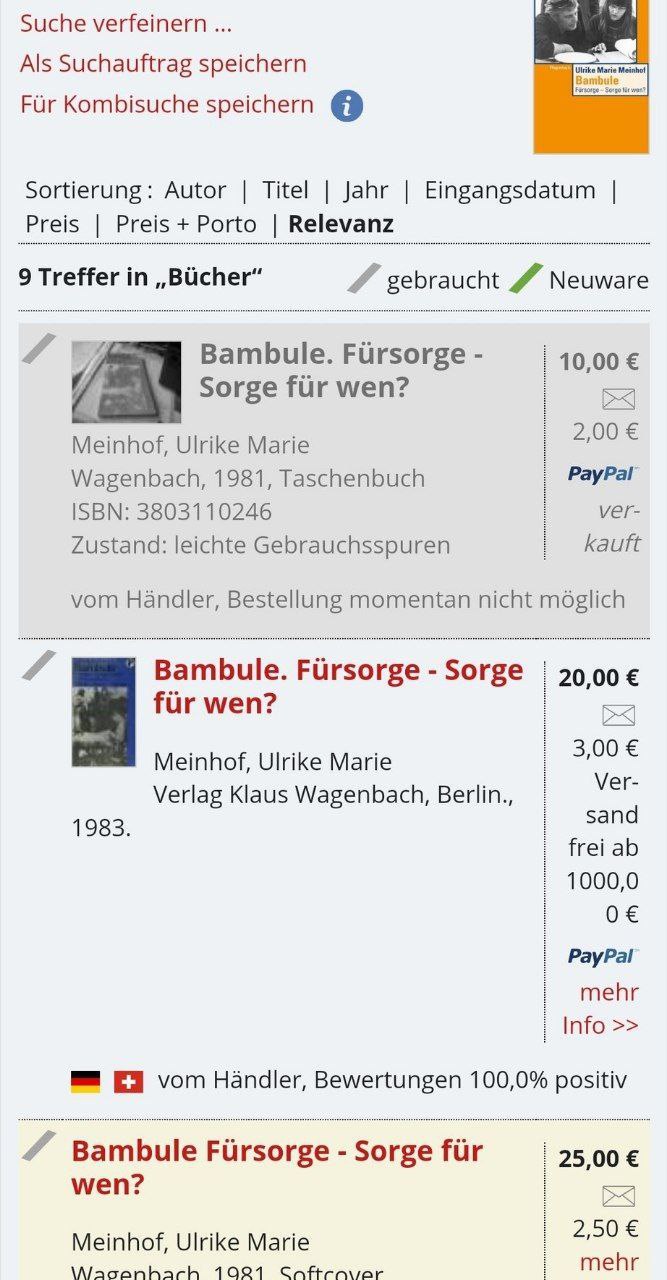This screenshot has height=1280, width=667.
Task: Open the 20,00 € Bambule listing title
Action: (337, 686)
